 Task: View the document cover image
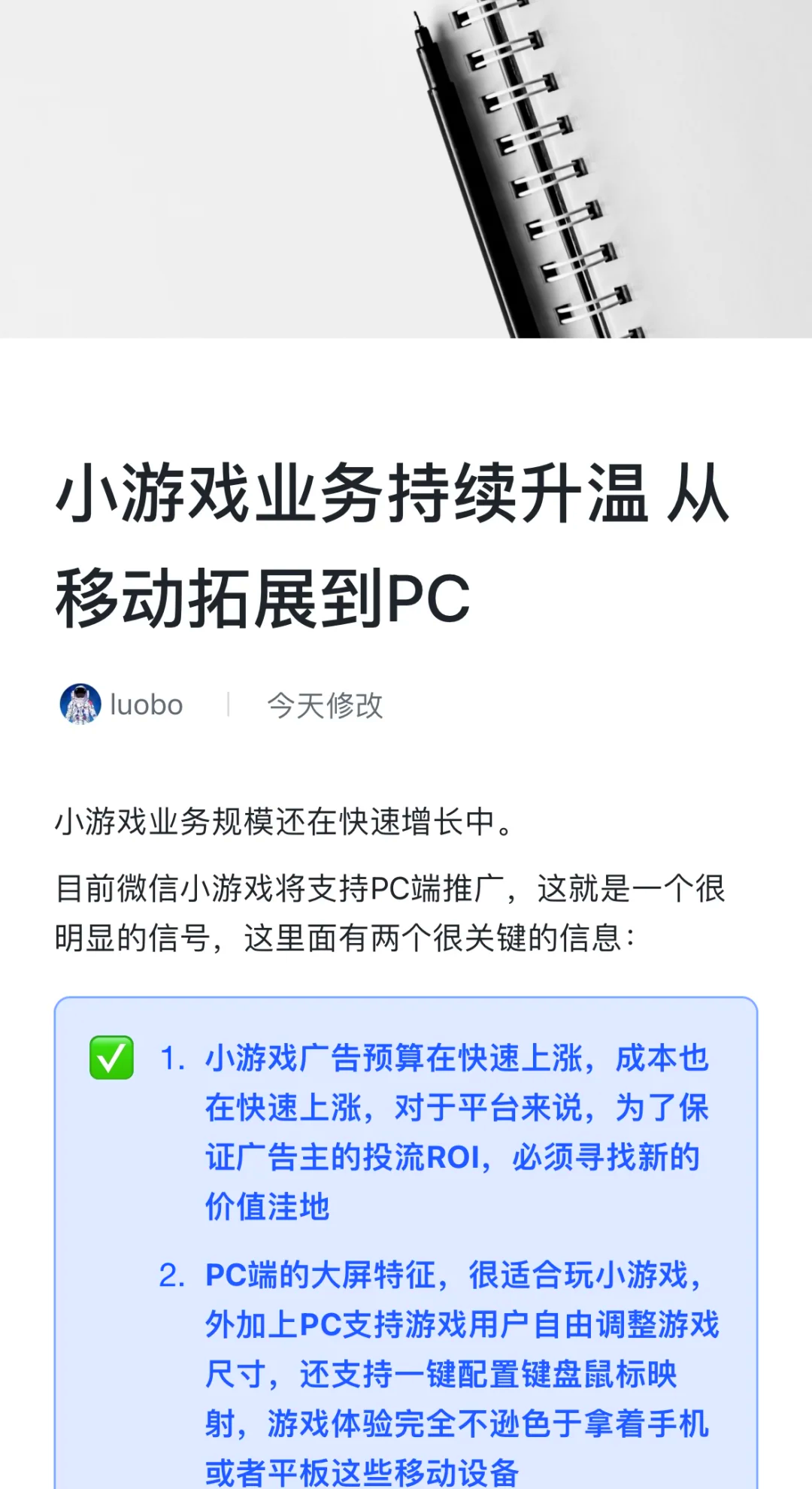click(406, 168)
